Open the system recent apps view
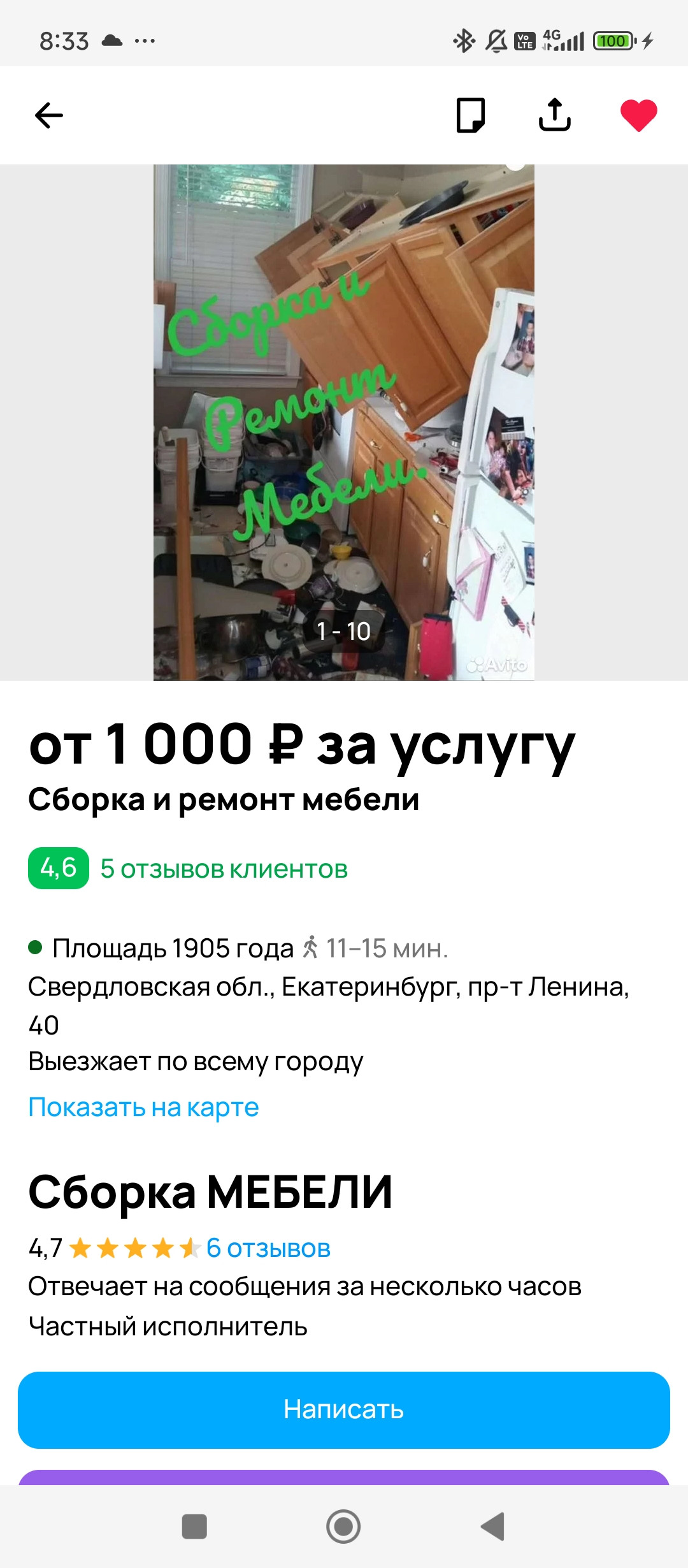The width and height of the screenshot is (688, 1568). (x=194, y=1527)
